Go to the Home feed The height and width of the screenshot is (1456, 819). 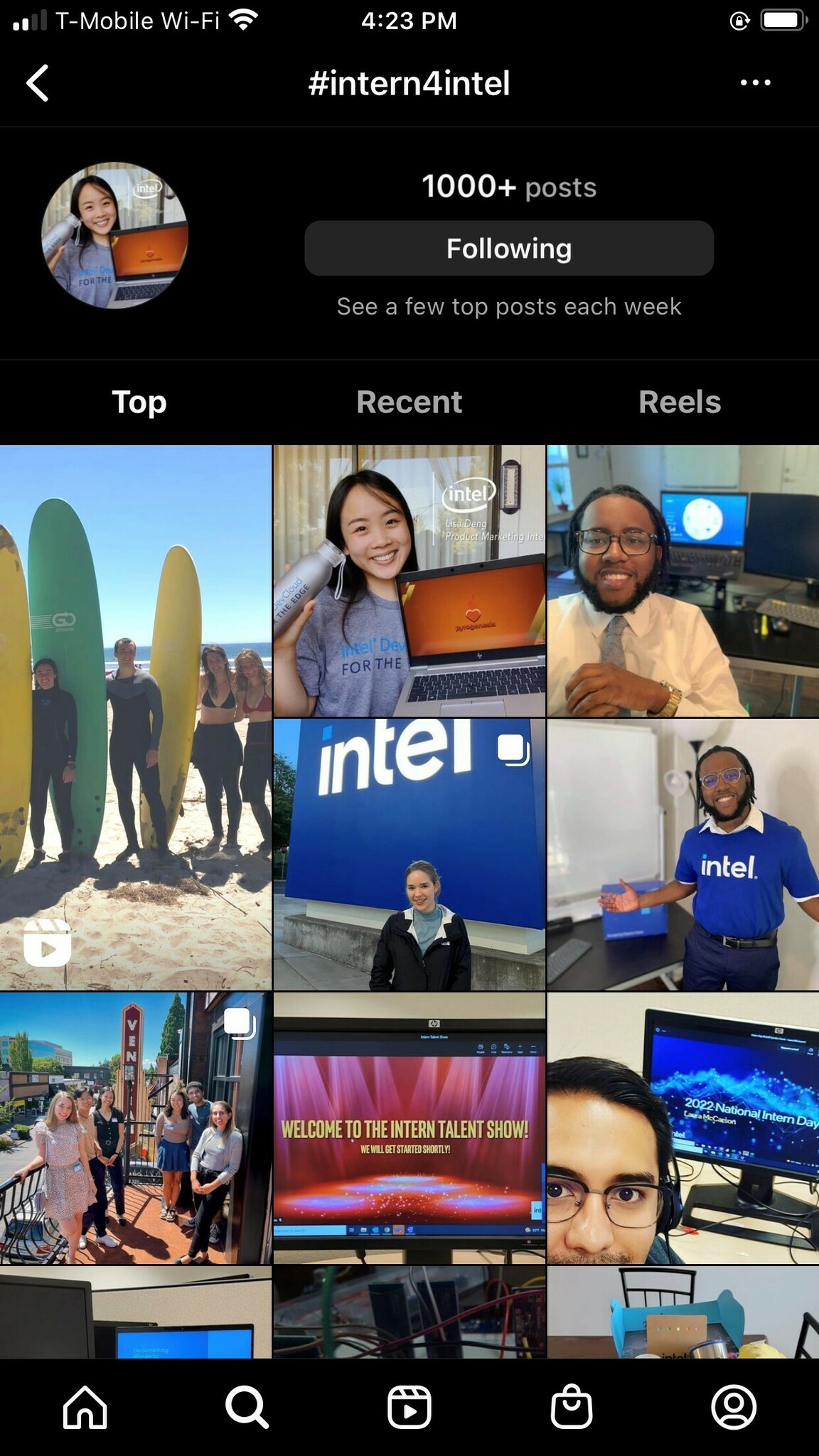85,1406
